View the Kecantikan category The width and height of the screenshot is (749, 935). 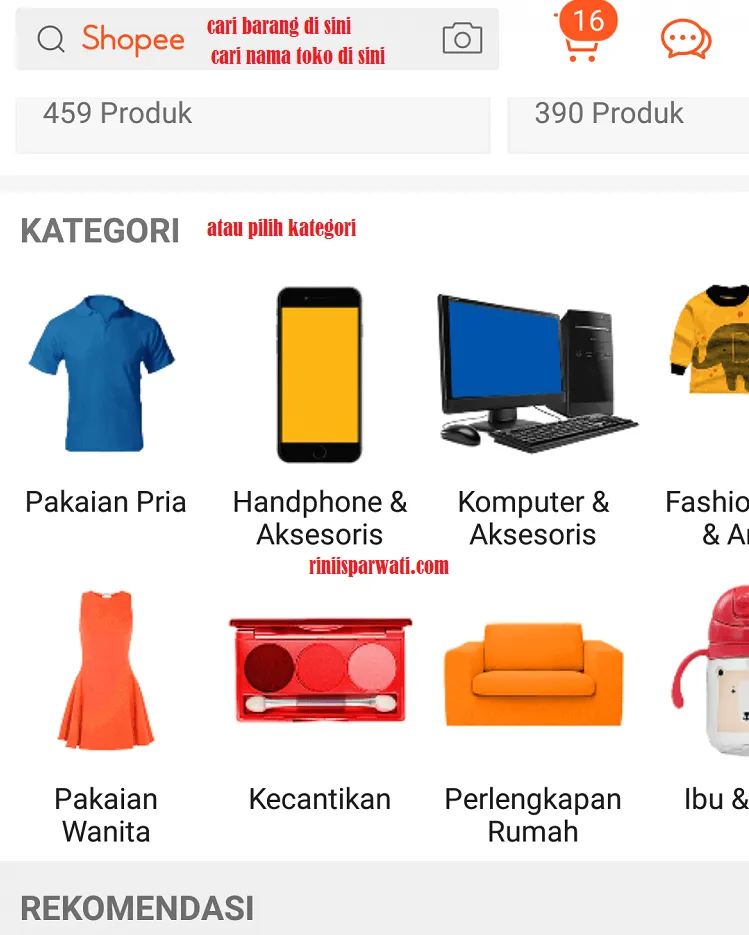(319, 700)
